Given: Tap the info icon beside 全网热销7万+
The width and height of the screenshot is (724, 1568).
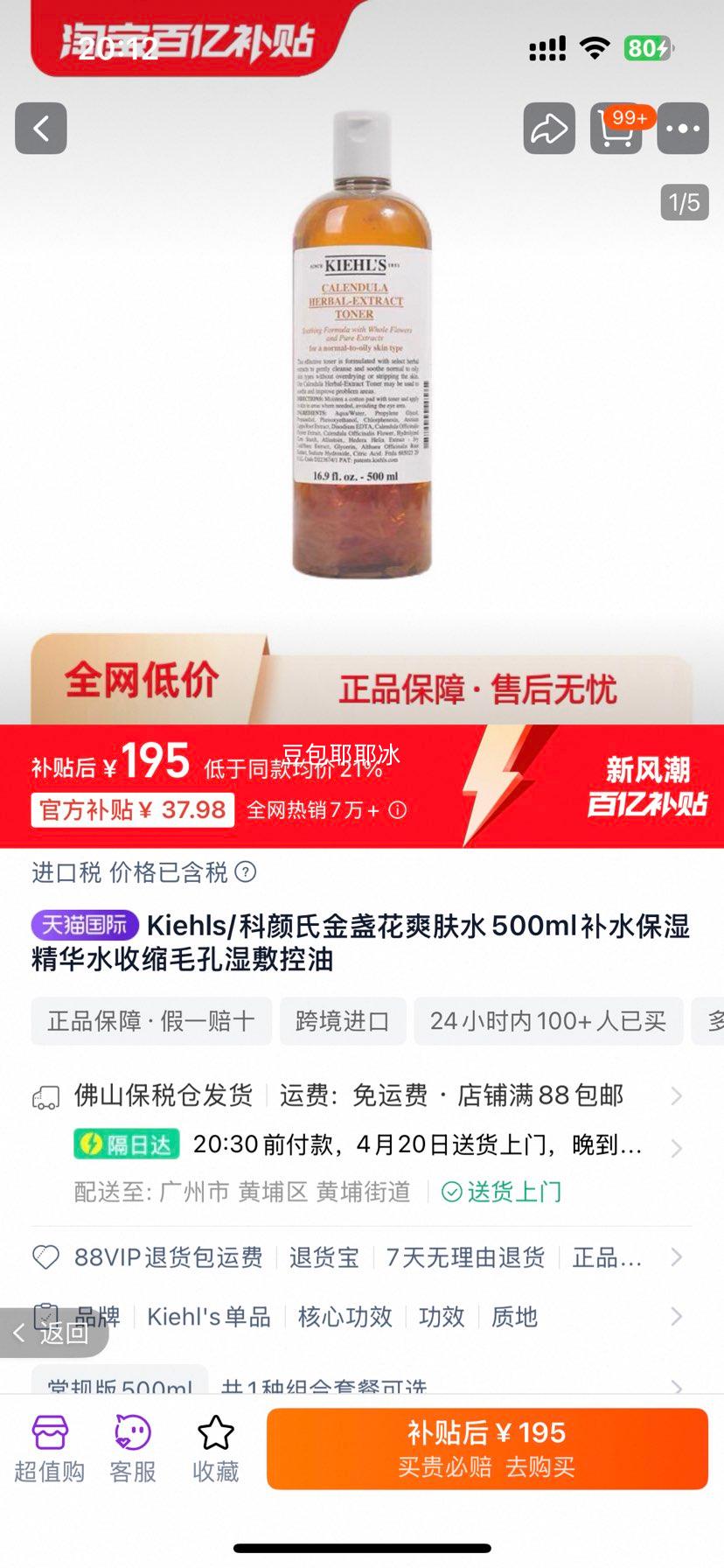Looking at the screenshot, I should (x=395, y=810).
